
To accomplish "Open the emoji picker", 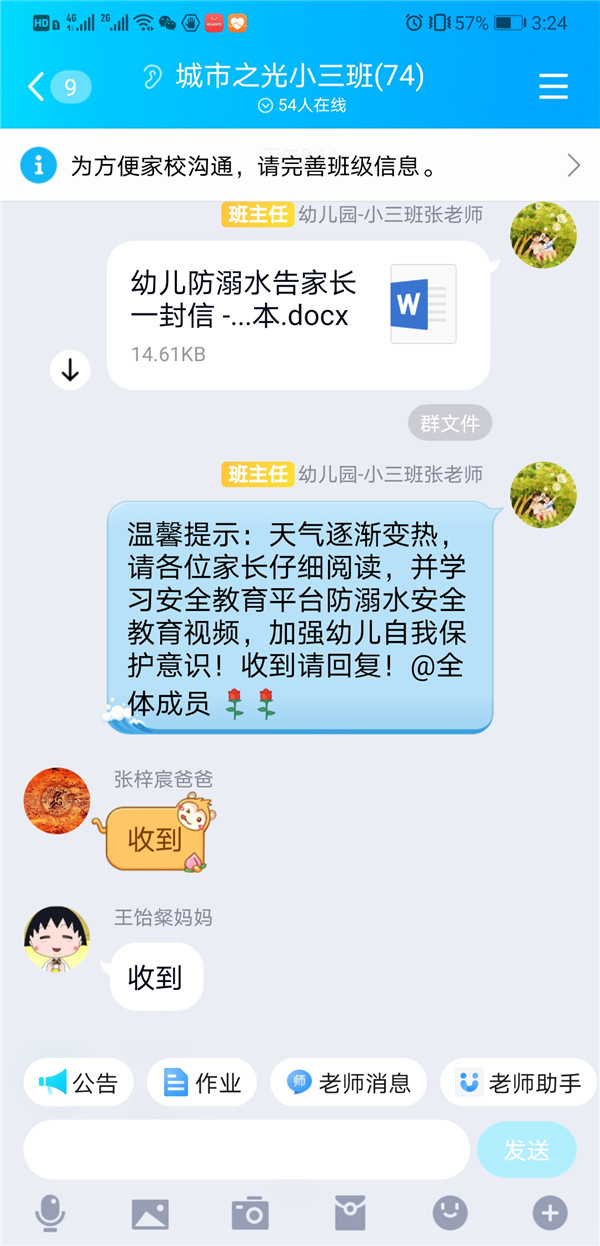I will click(x=450, y=1213).
